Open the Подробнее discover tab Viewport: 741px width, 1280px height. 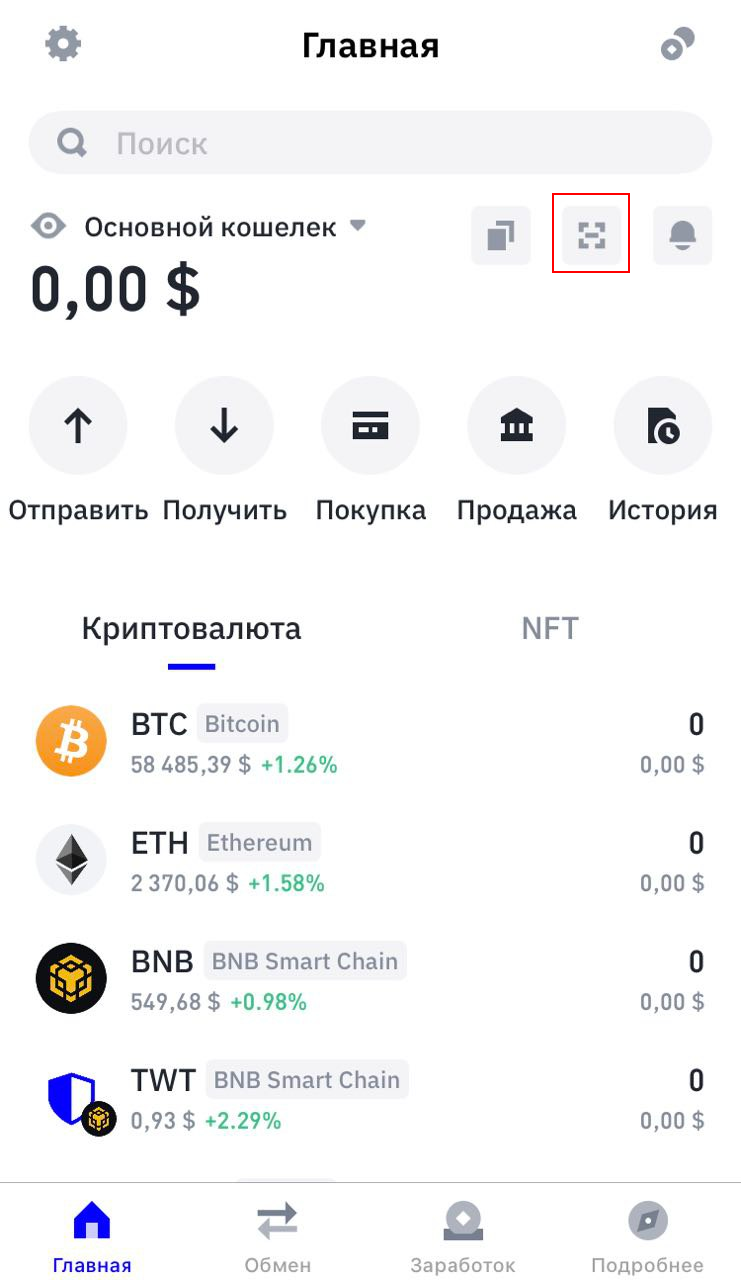[647, 1237]
